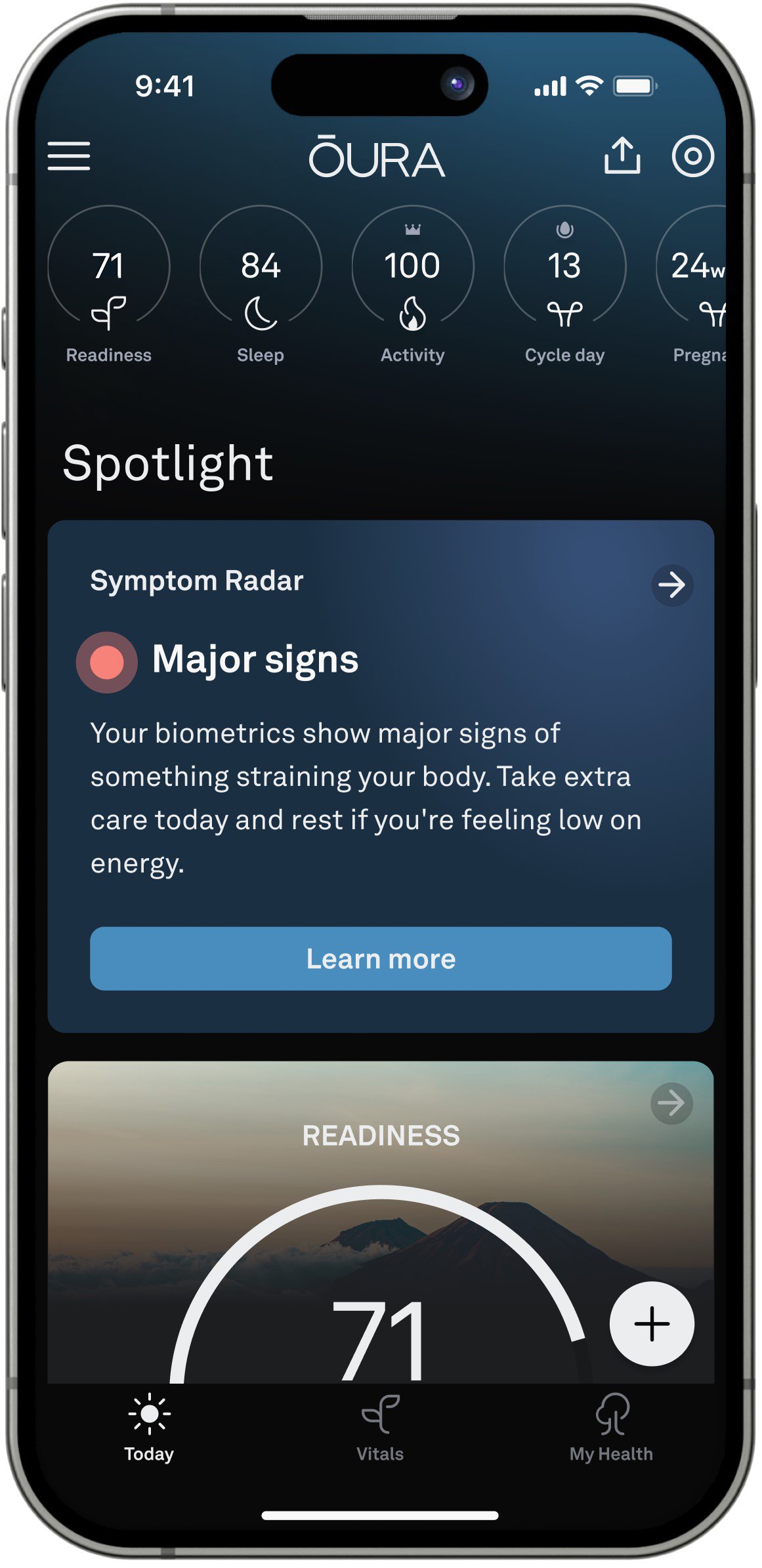This screenshot has height=1568, width=762.
Task: Add an entry with the plus button
Action: (x=651, y=1323)
